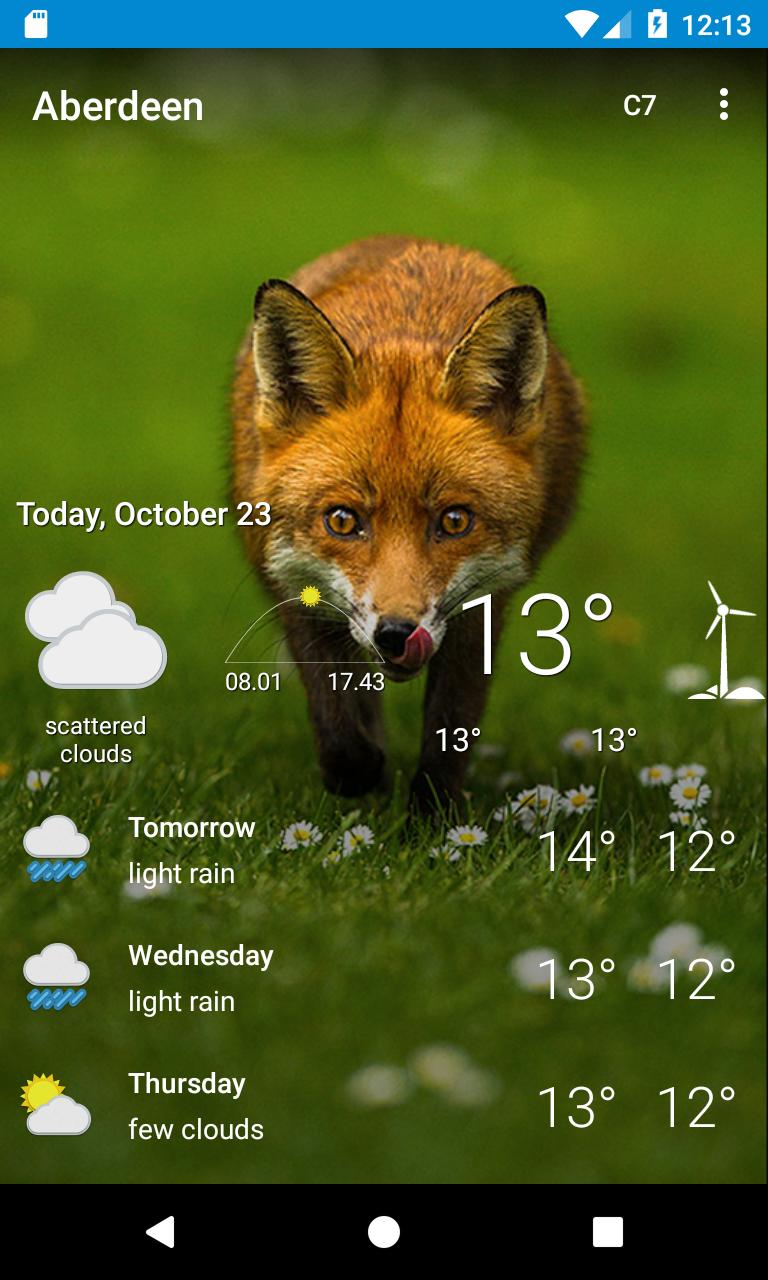768x1280 pixels.
Task: Go back using system back button
Action: click(x=160, y=1232)
